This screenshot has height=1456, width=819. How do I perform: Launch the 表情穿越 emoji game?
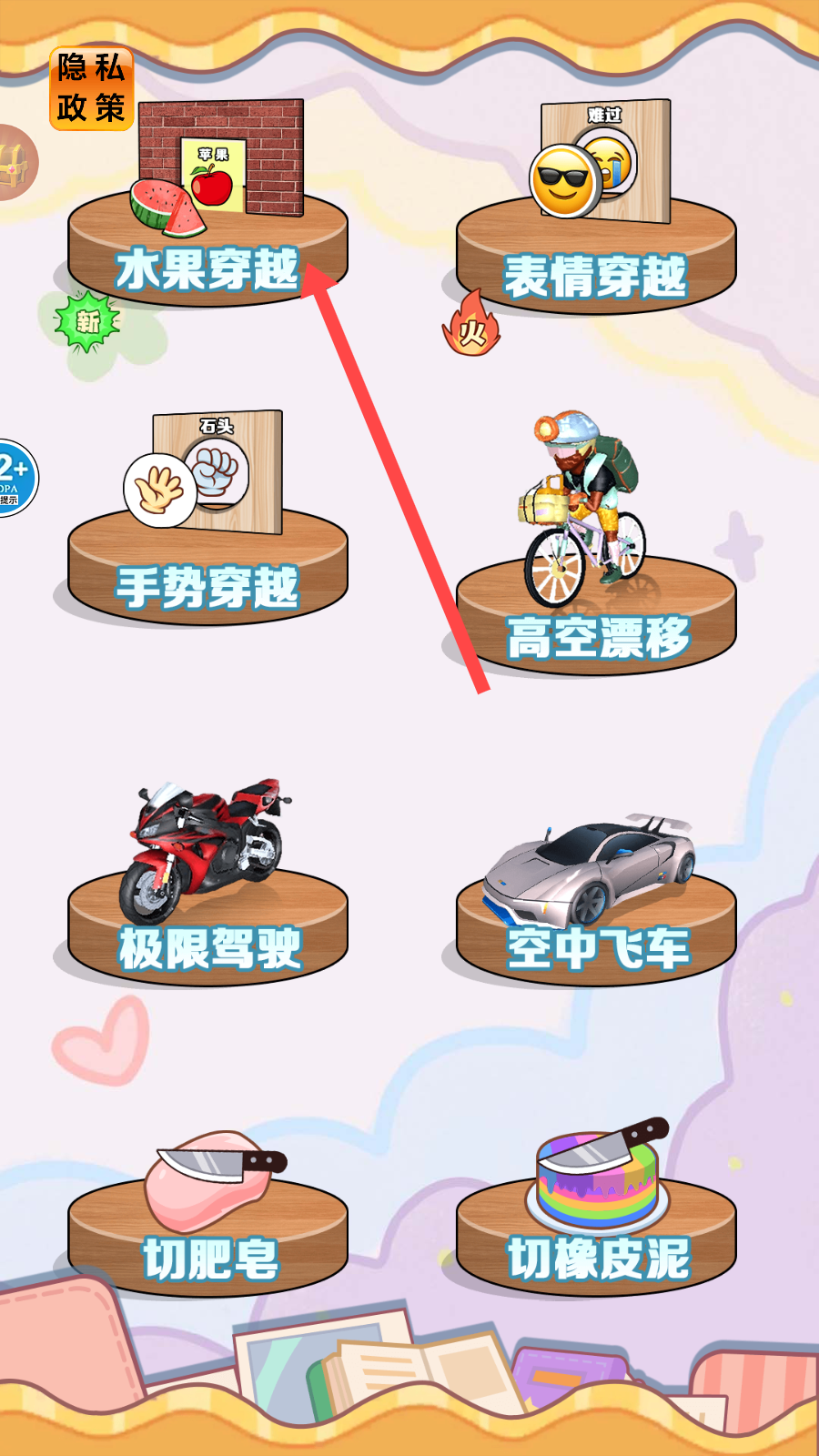pos(596,207)
